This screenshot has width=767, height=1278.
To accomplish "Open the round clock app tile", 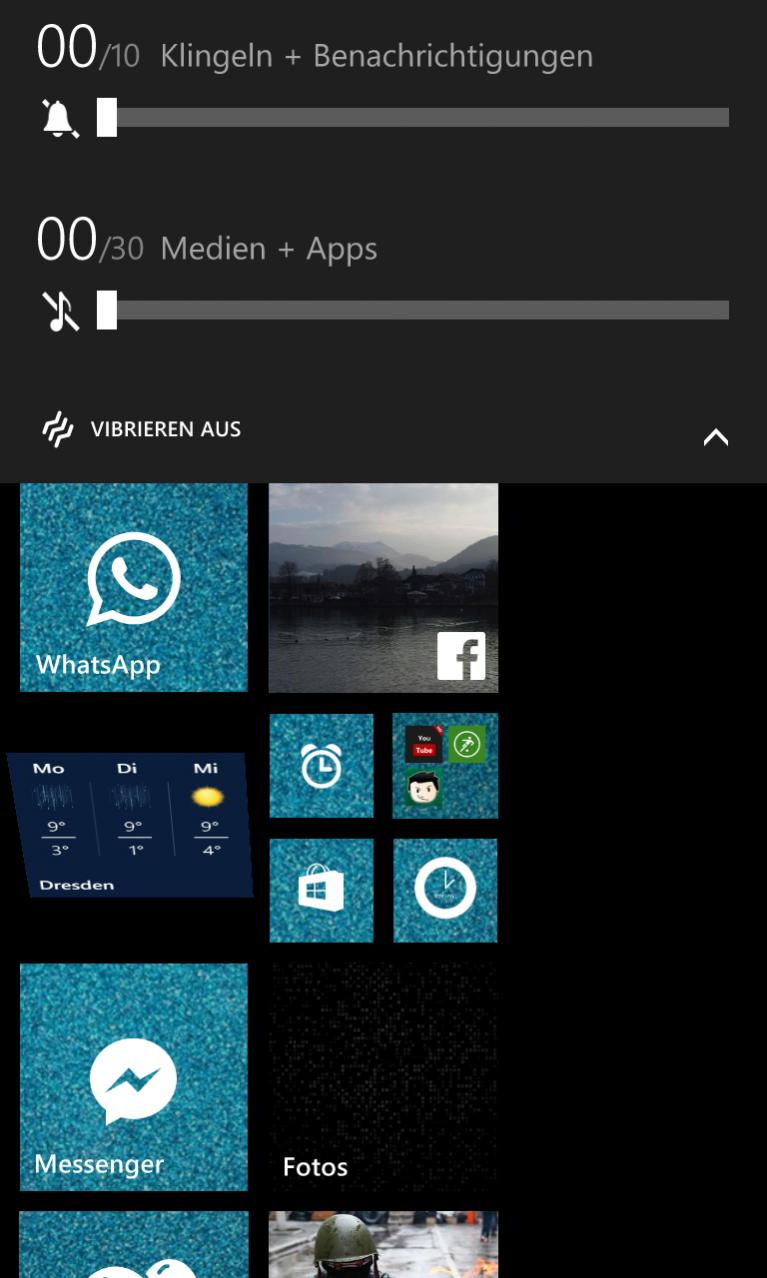I will pyautogui.click(x=445, y=890).
